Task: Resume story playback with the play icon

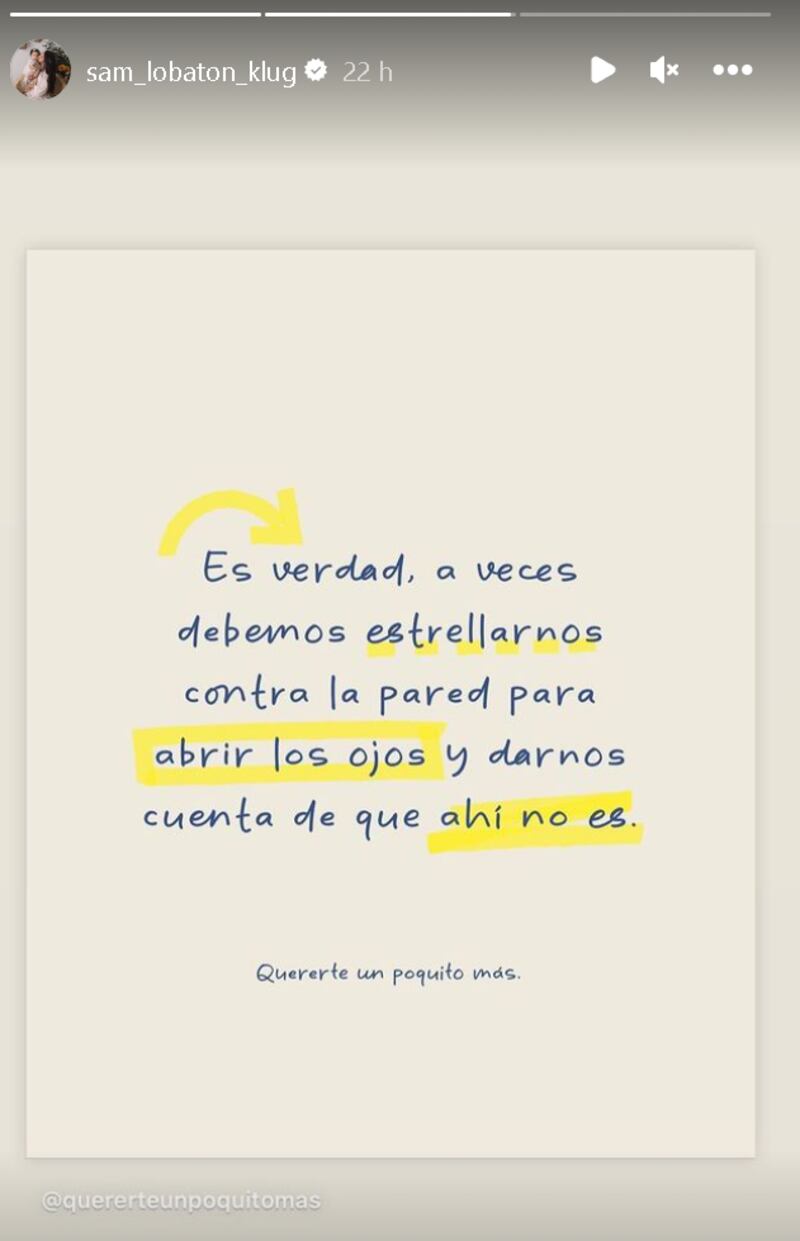Action: (x=602, y=70)
